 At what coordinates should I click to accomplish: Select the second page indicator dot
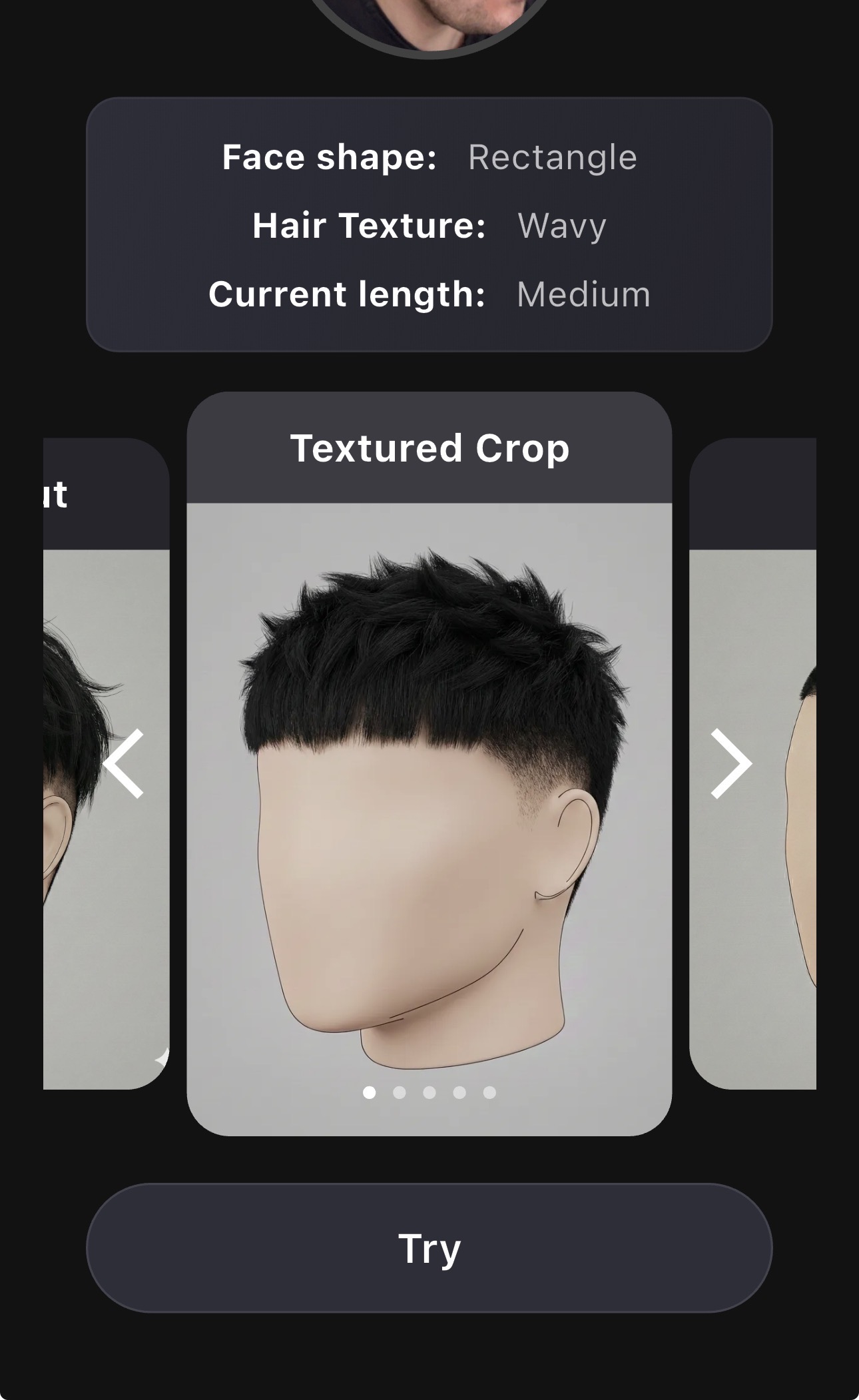400,1092
